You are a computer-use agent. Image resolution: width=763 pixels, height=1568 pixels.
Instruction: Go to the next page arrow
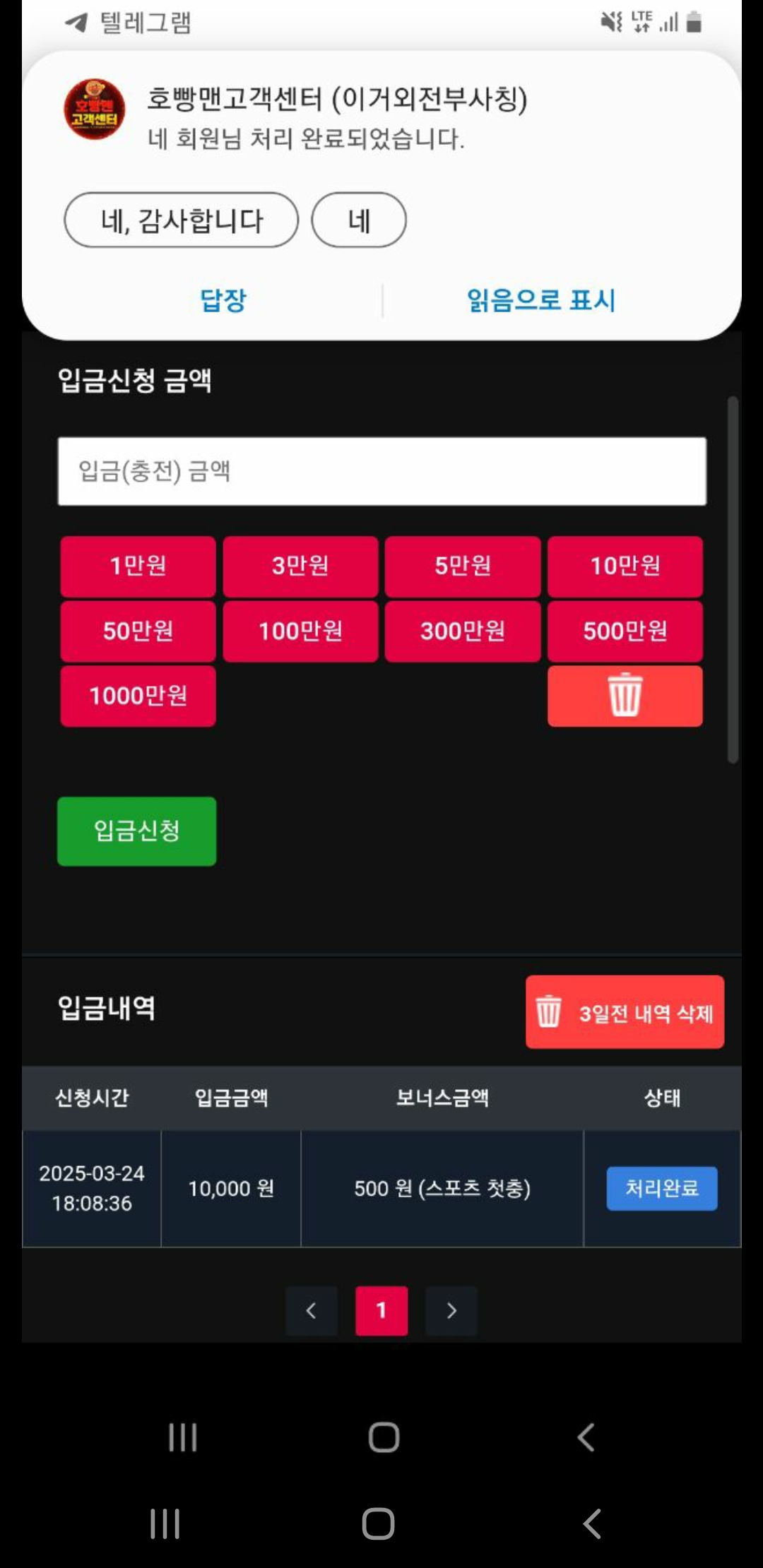(451, 1311)
